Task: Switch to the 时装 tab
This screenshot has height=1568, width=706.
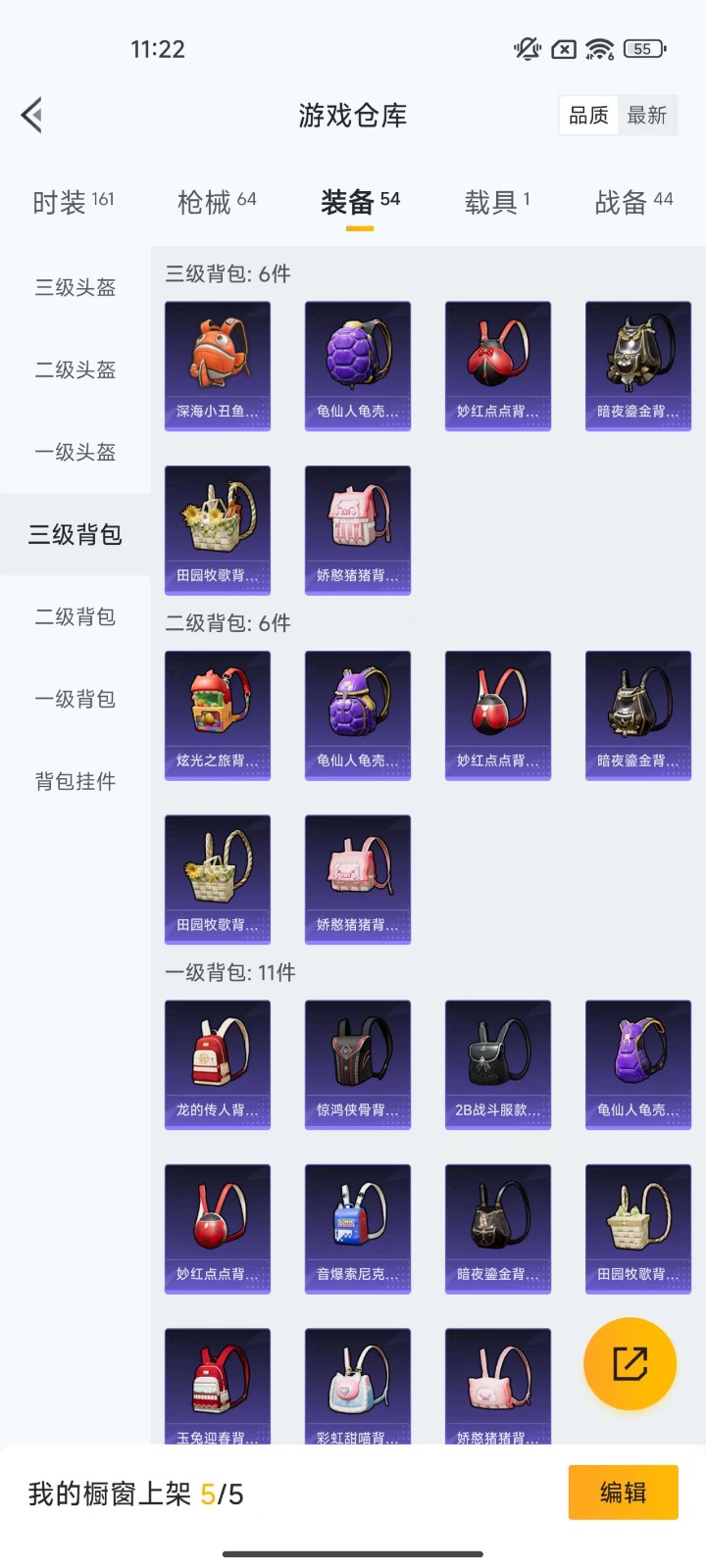Action: click(74, 203)
